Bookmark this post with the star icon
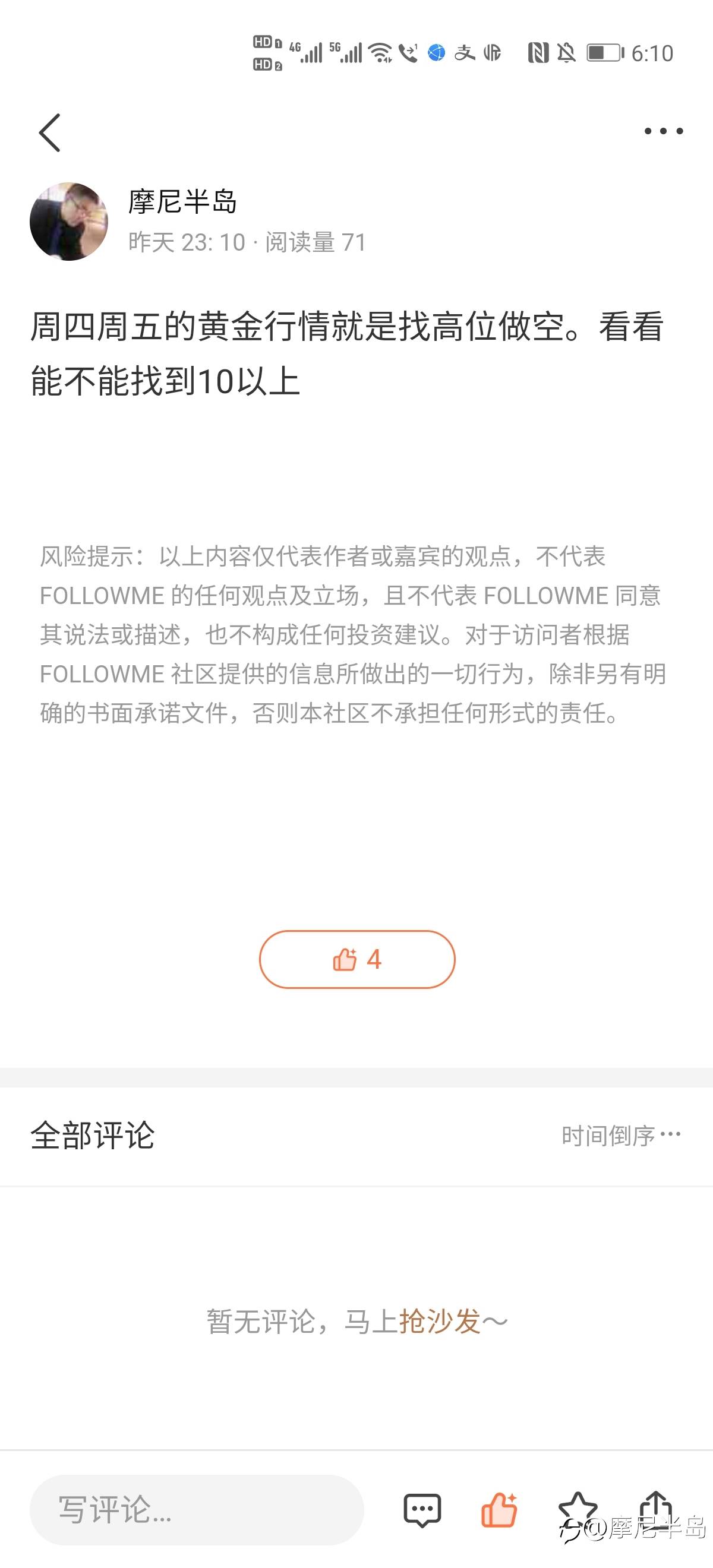Viewport: 713px width, 1568px height. (577, 1510)
